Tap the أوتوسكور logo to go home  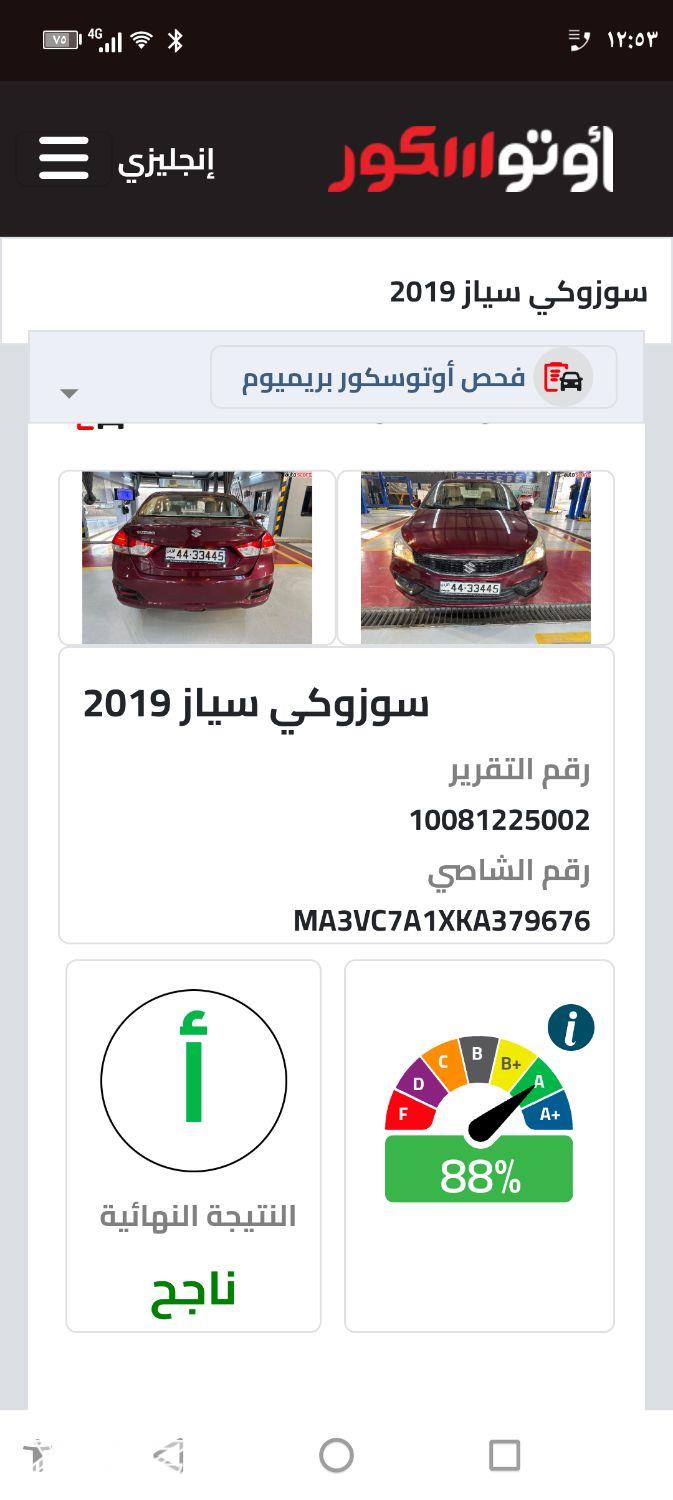point(471,160)
